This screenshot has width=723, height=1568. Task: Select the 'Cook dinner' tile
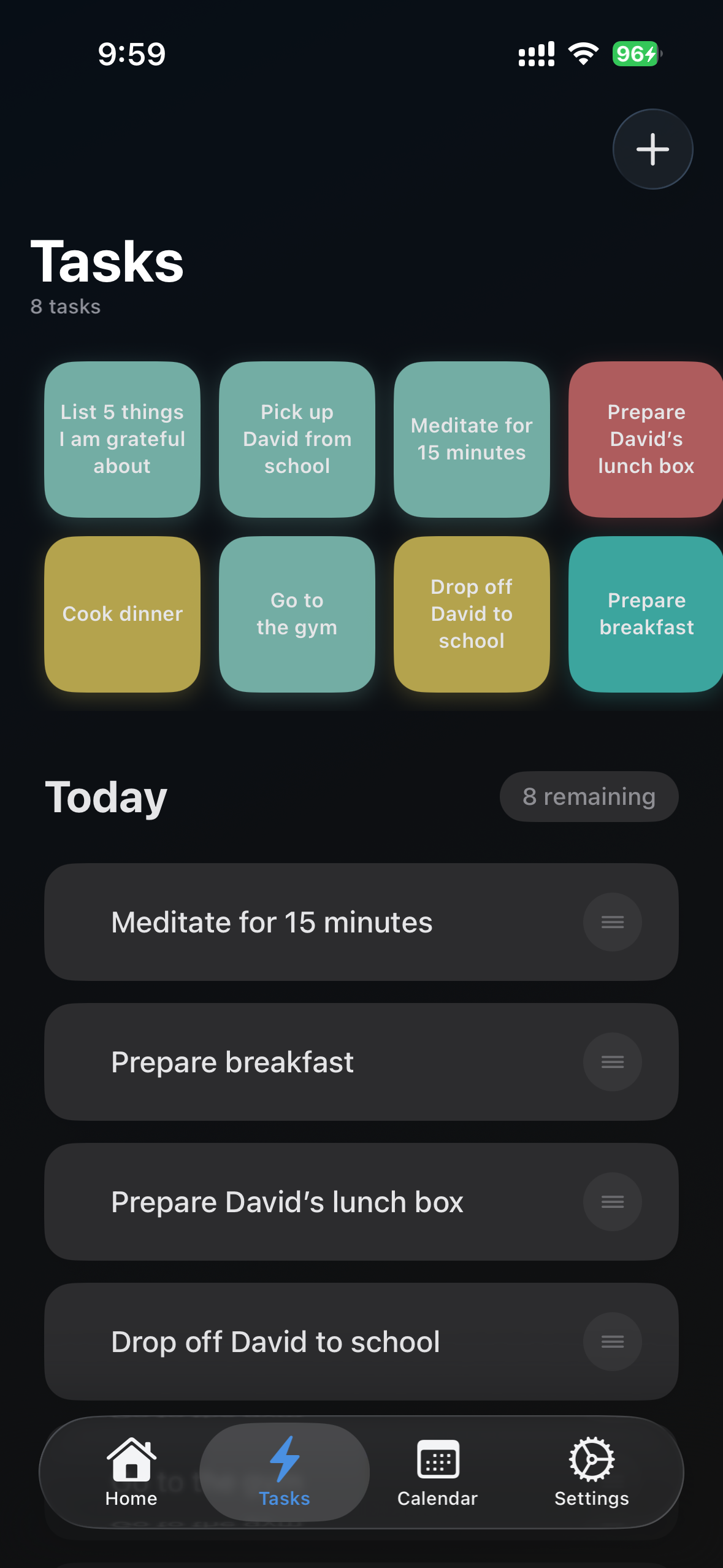[122, 614]
